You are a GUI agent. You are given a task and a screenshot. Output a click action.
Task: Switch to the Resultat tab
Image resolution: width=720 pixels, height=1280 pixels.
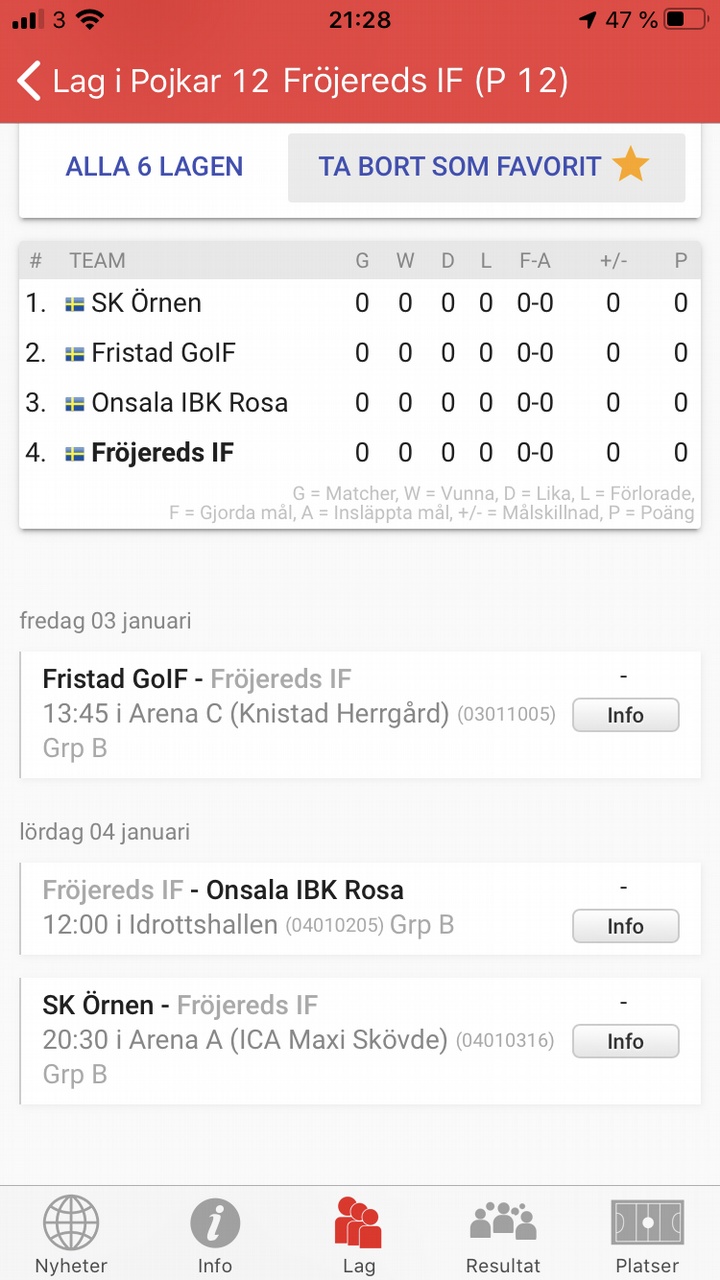(503, 1236)
